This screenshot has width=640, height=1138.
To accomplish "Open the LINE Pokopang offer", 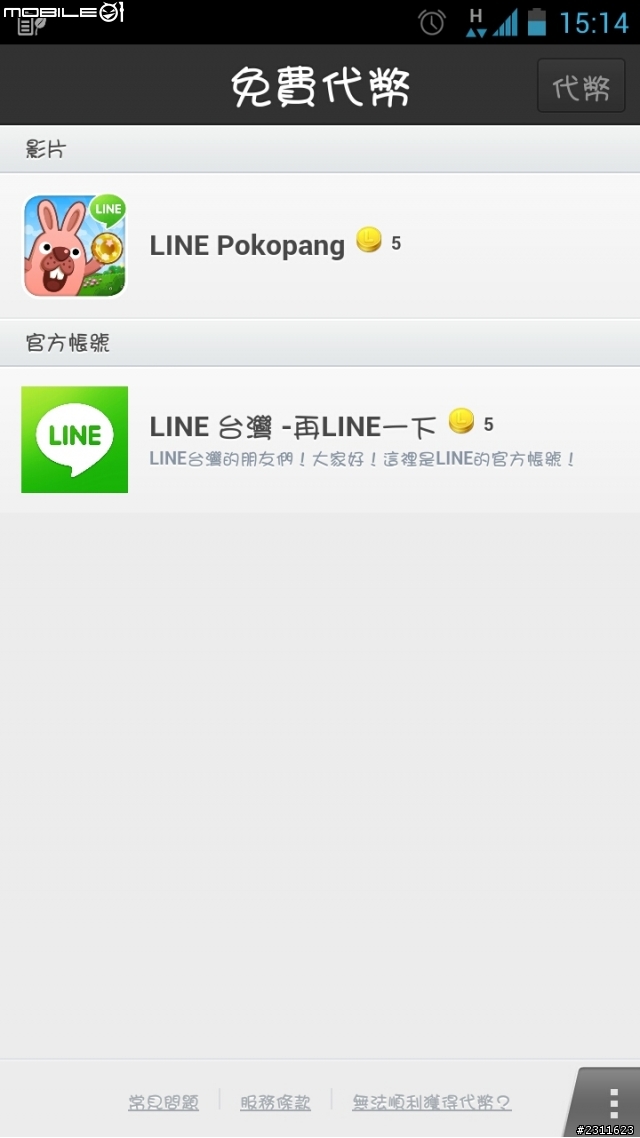I will (x=320, y=246).
